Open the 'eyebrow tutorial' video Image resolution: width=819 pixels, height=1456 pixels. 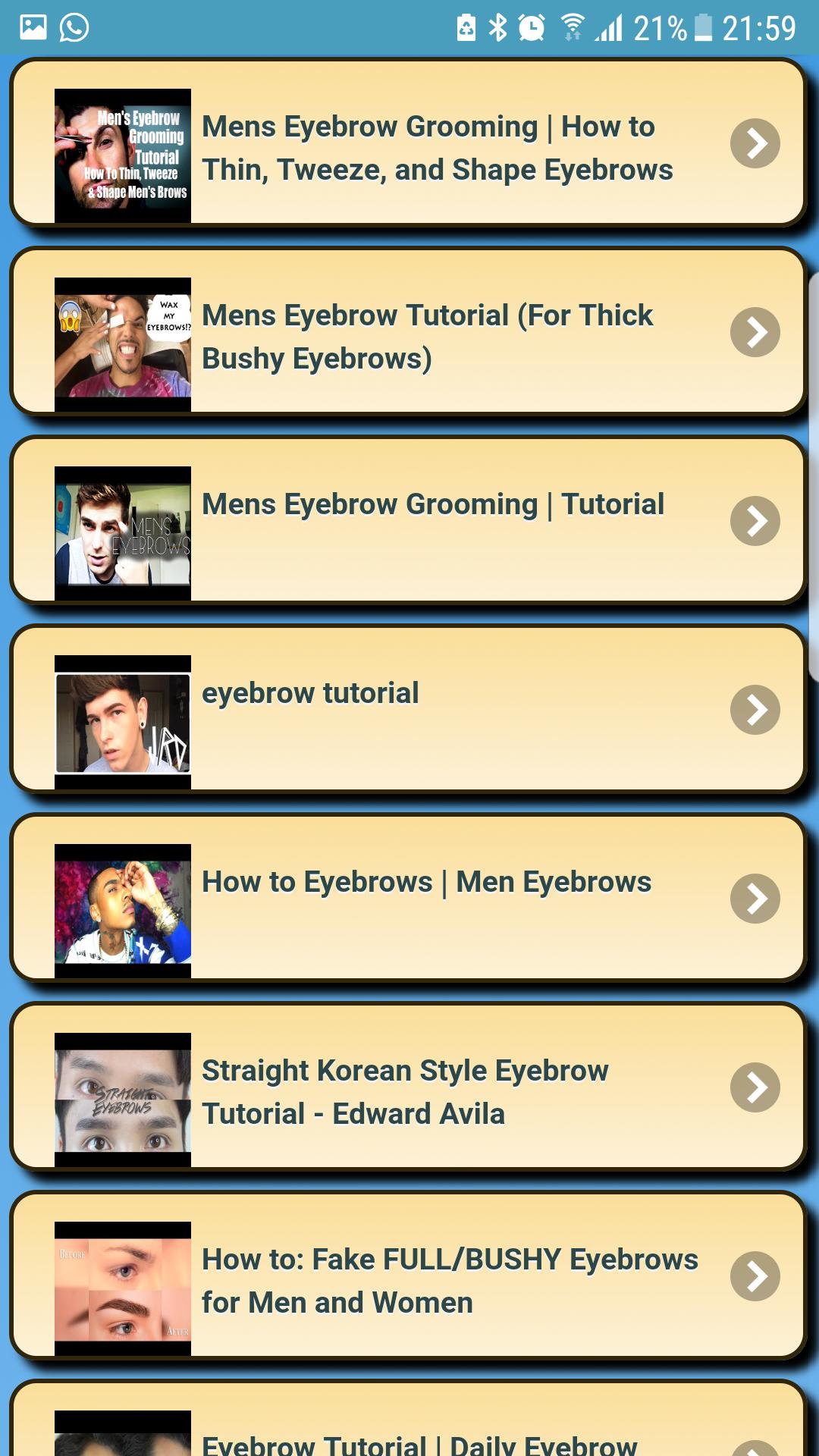311,694
